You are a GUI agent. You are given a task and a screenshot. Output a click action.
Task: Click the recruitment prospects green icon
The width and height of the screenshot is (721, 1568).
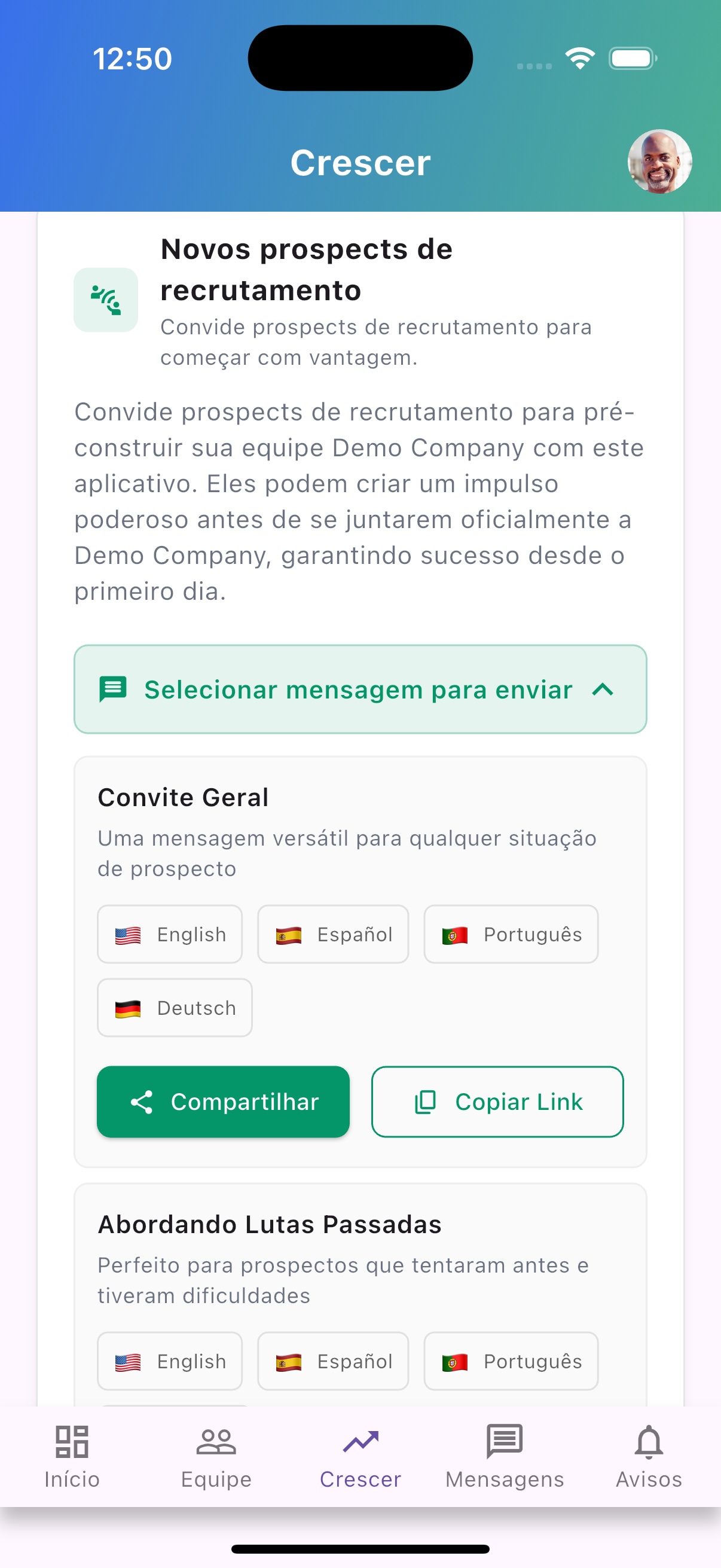107,301
